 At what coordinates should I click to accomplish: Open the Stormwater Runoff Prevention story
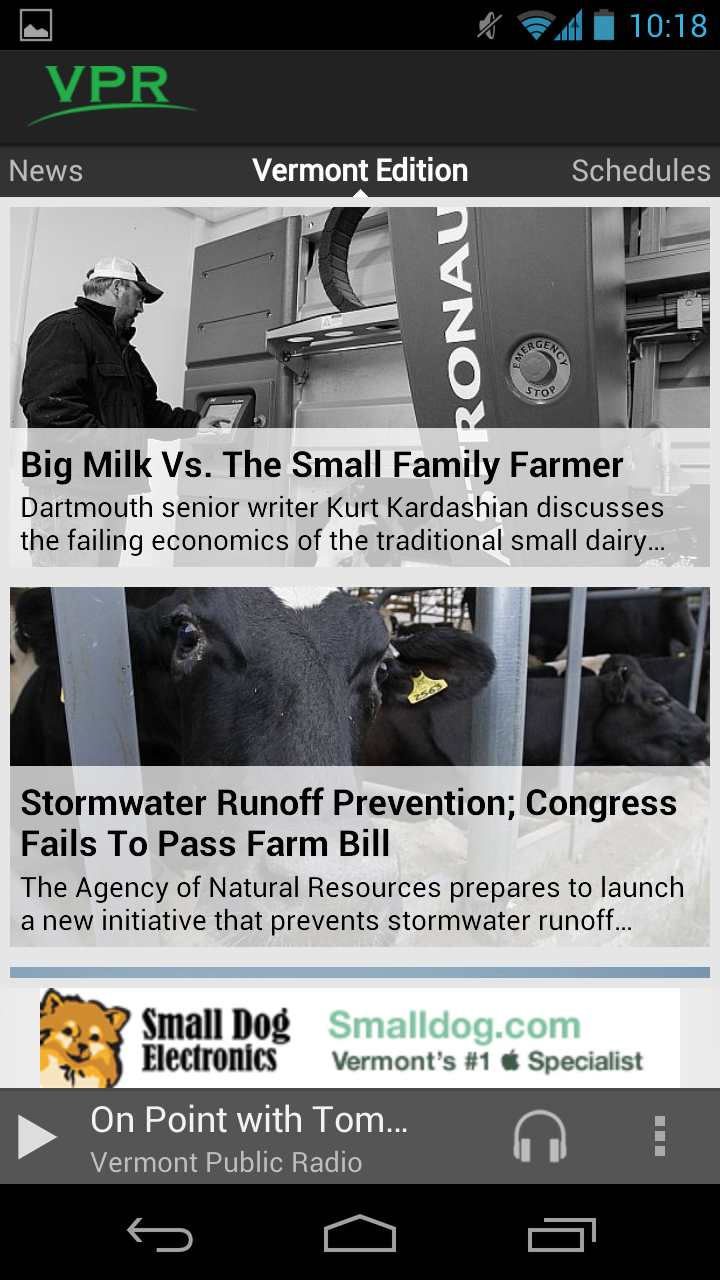(350, 822)
